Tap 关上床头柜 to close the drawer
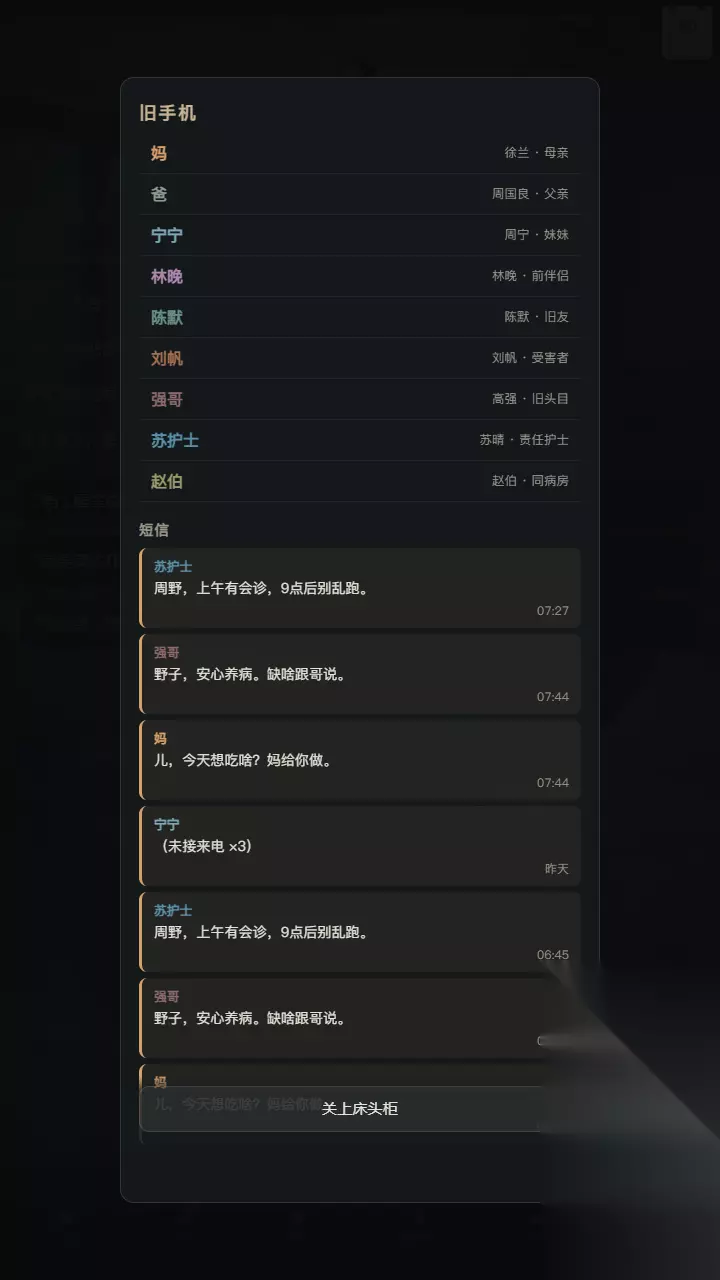This screenshot has height=1280, width=720. (360, 1109)
